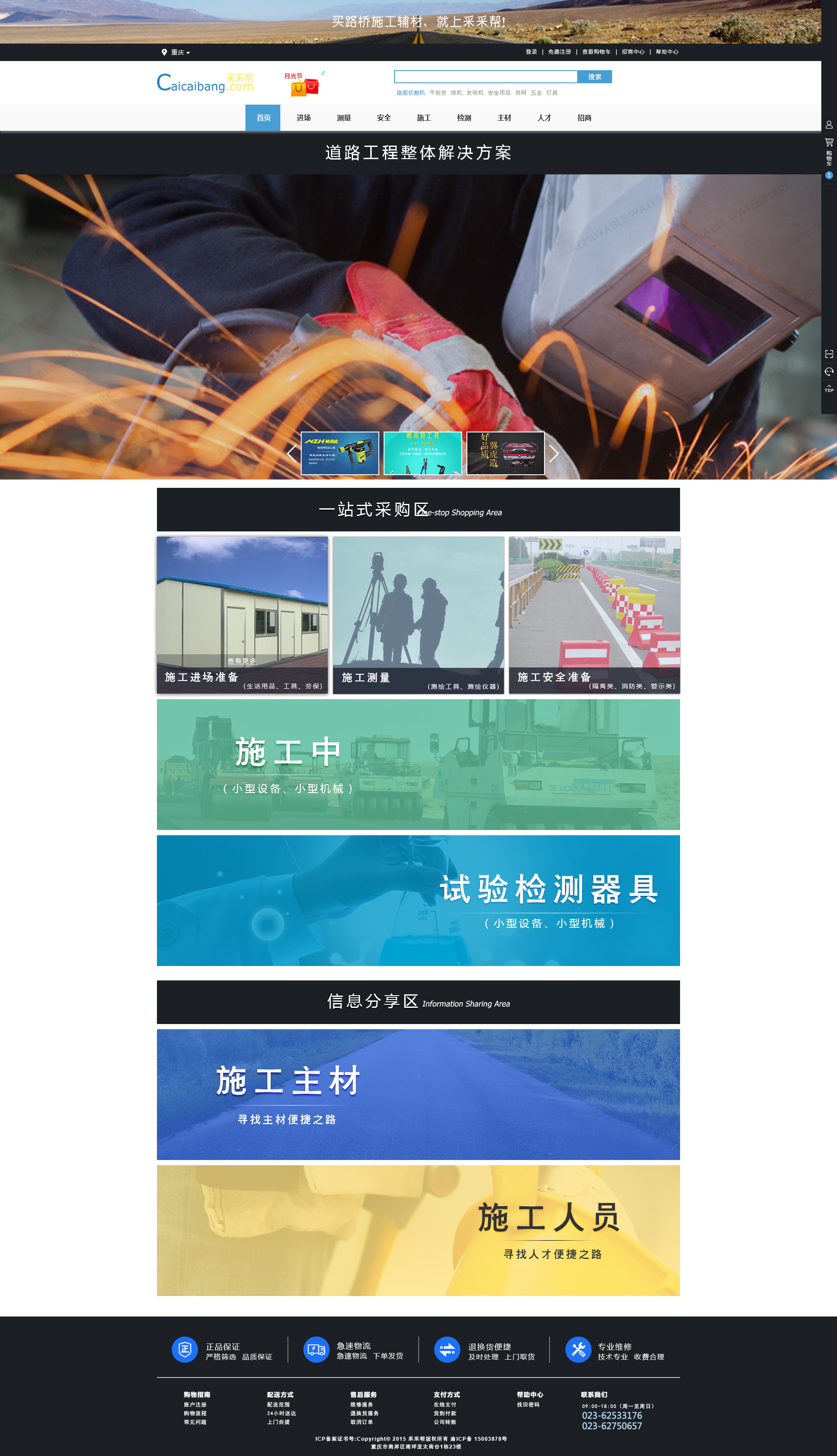Open the 试验检测器具 banner

(418, 900)
